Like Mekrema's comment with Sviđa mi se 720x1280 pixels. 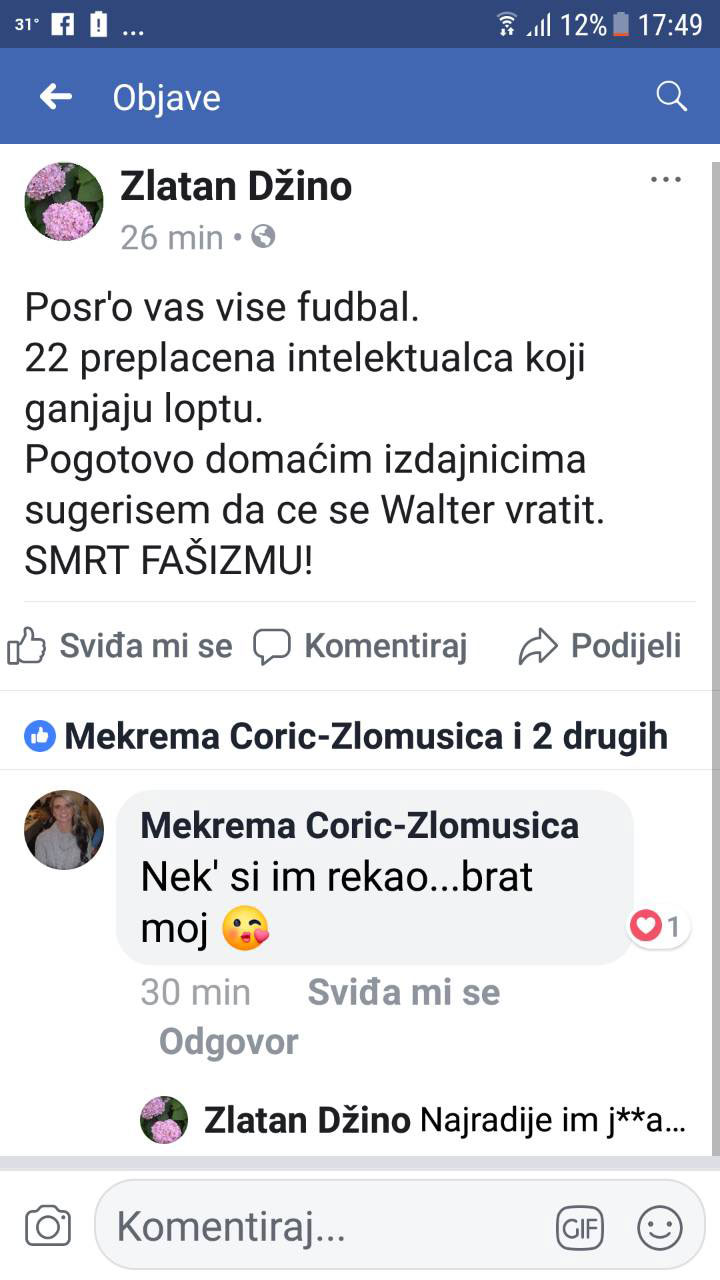coord(403,992)
